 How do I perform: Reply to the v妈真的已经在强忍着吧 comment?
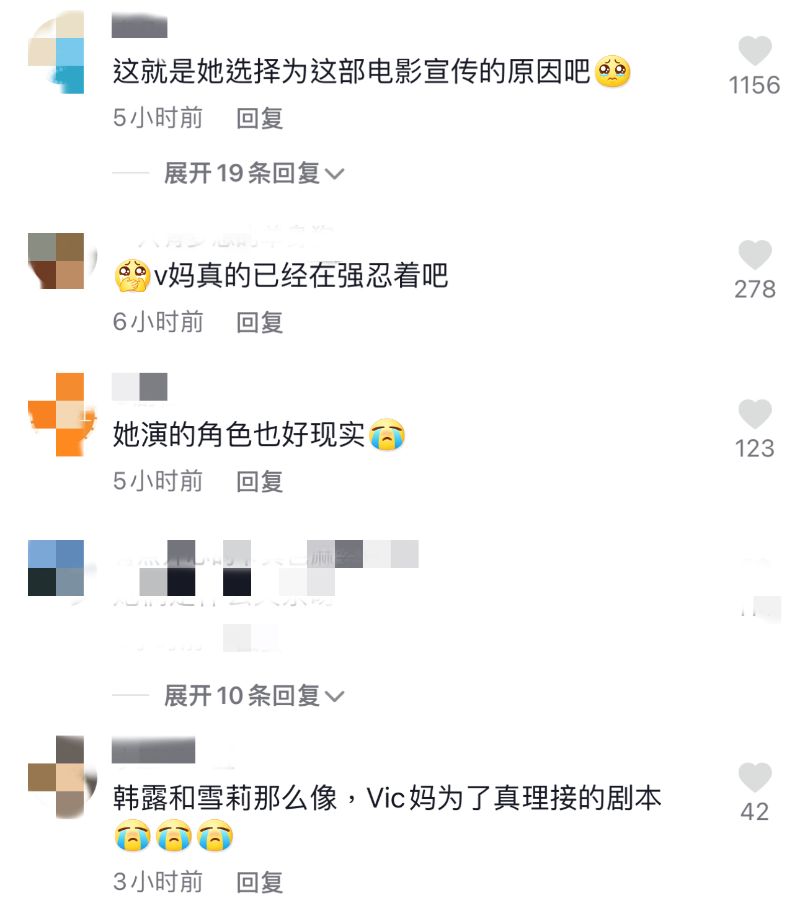coord(260,322)
